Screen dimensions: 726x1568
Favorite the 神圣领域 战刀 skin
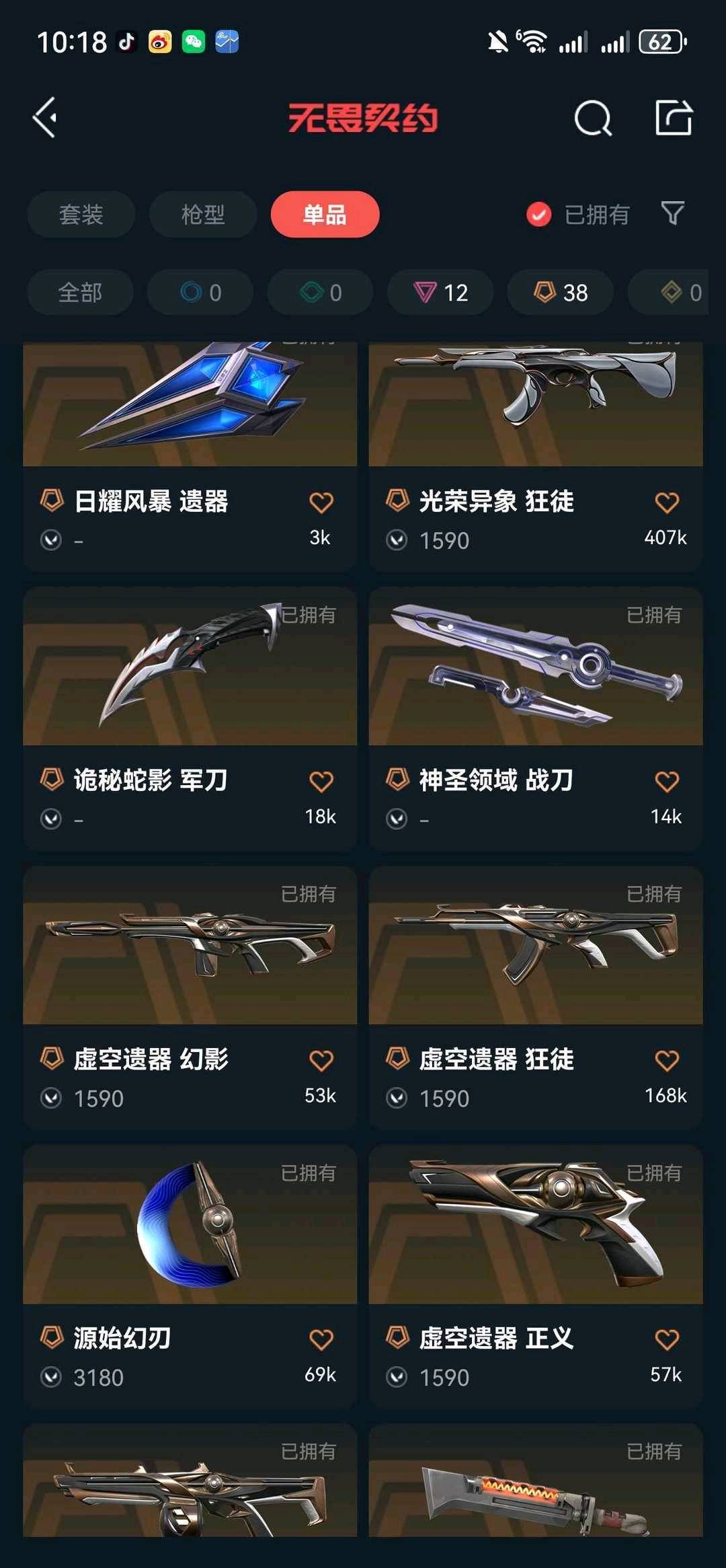pyautogui.click(x=666, y=782)
